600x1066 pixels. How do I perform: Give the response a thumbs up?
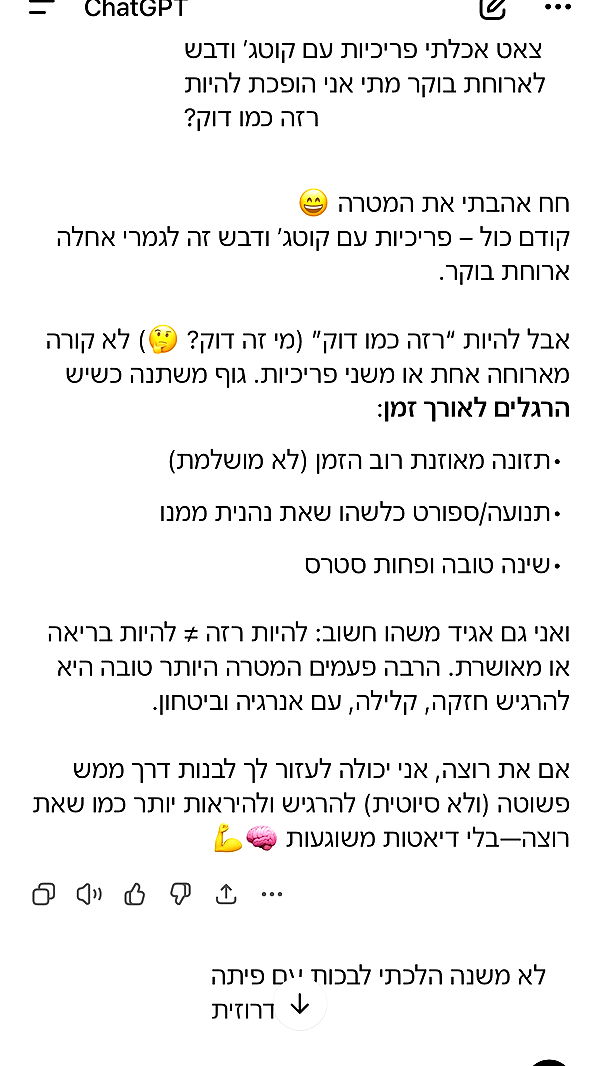[x=135, y=894]
